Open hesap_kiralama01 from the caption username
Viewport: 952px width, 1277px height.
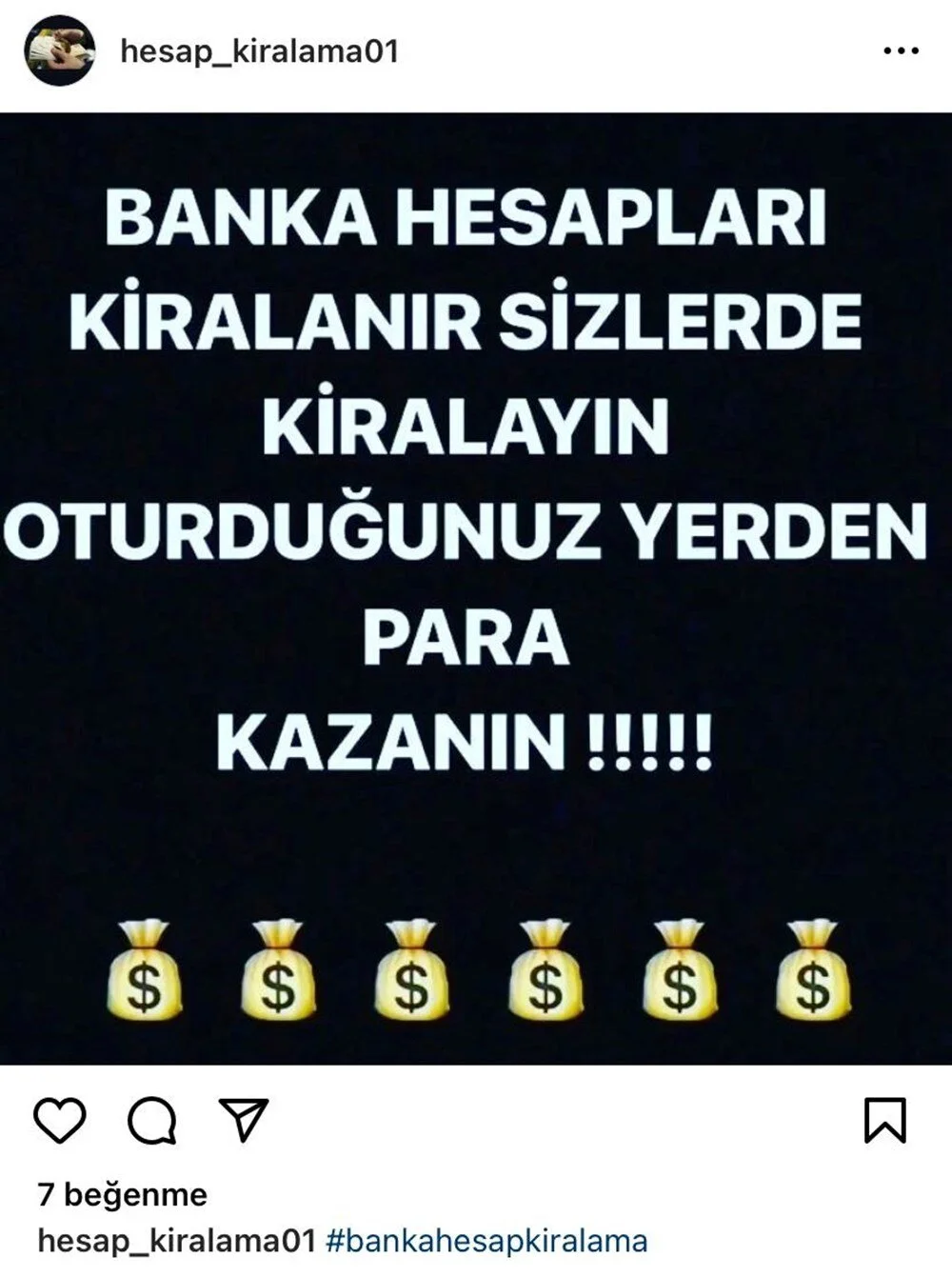click(176, 1241)
